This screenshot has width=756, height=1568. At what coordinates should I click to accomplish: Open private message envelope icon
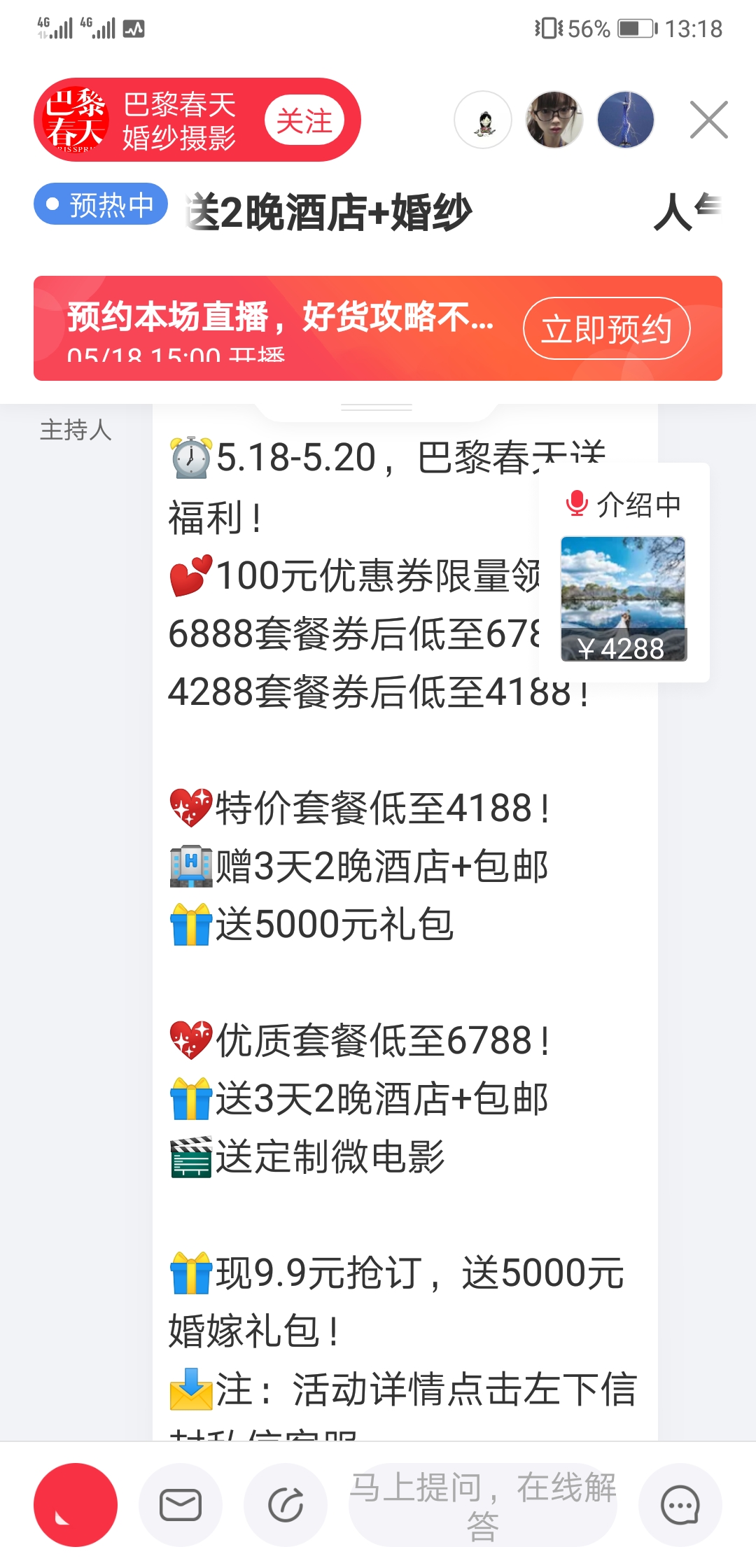click(x=181, y=1504)
